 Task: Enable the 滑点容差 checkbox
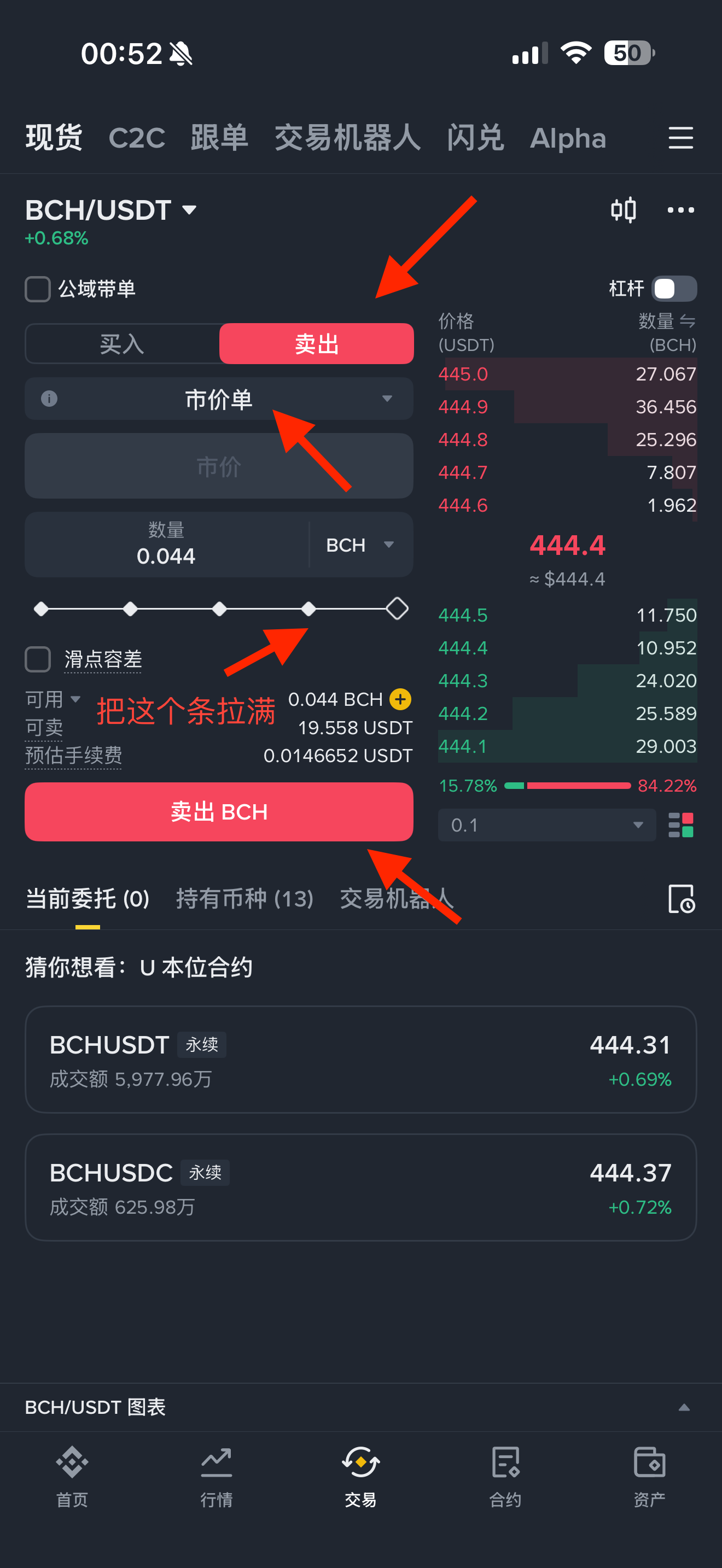(x=38, y=659)
